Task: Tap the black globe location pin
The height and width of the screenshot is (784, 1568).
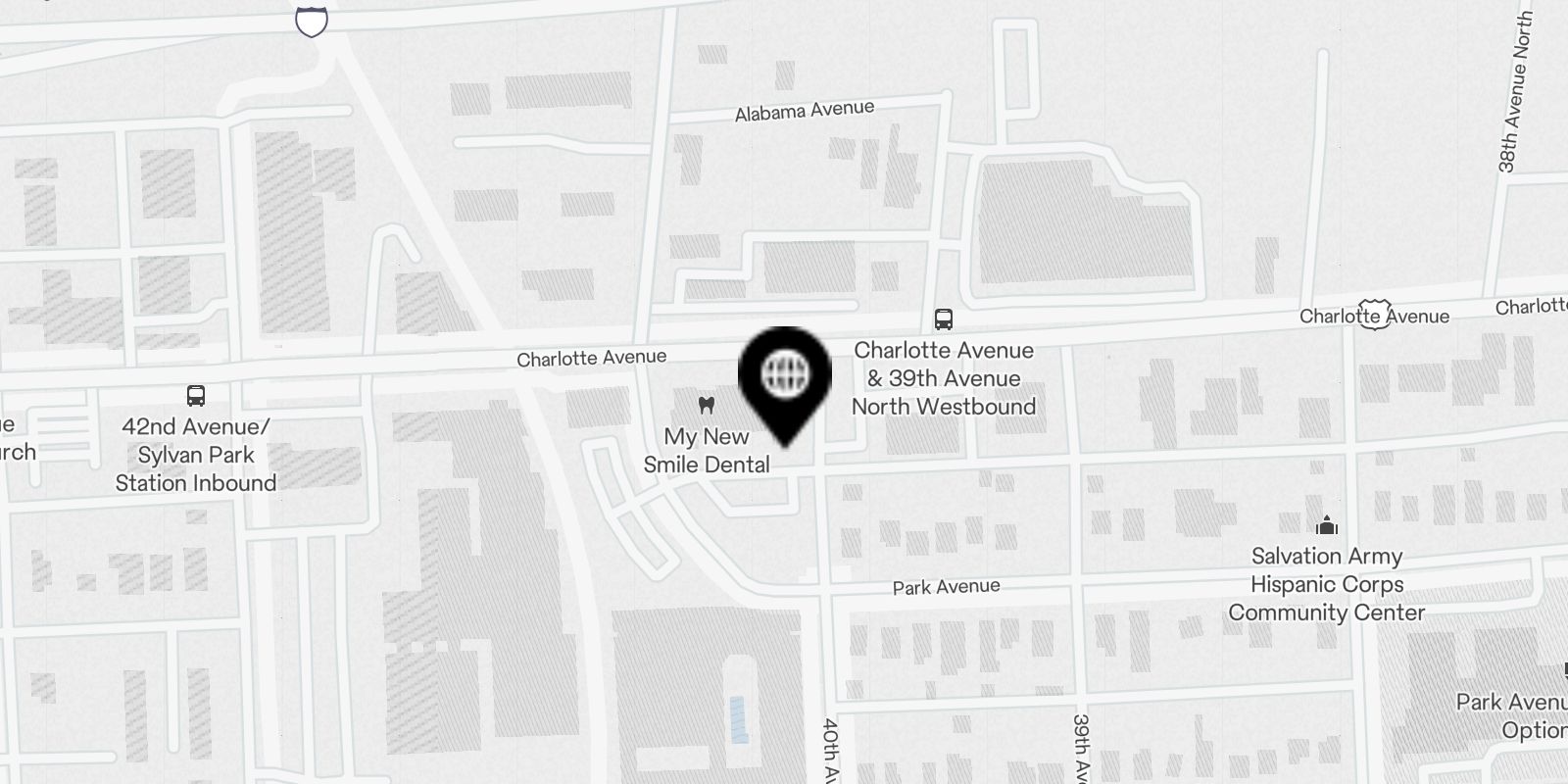Action: click(784, 374)
